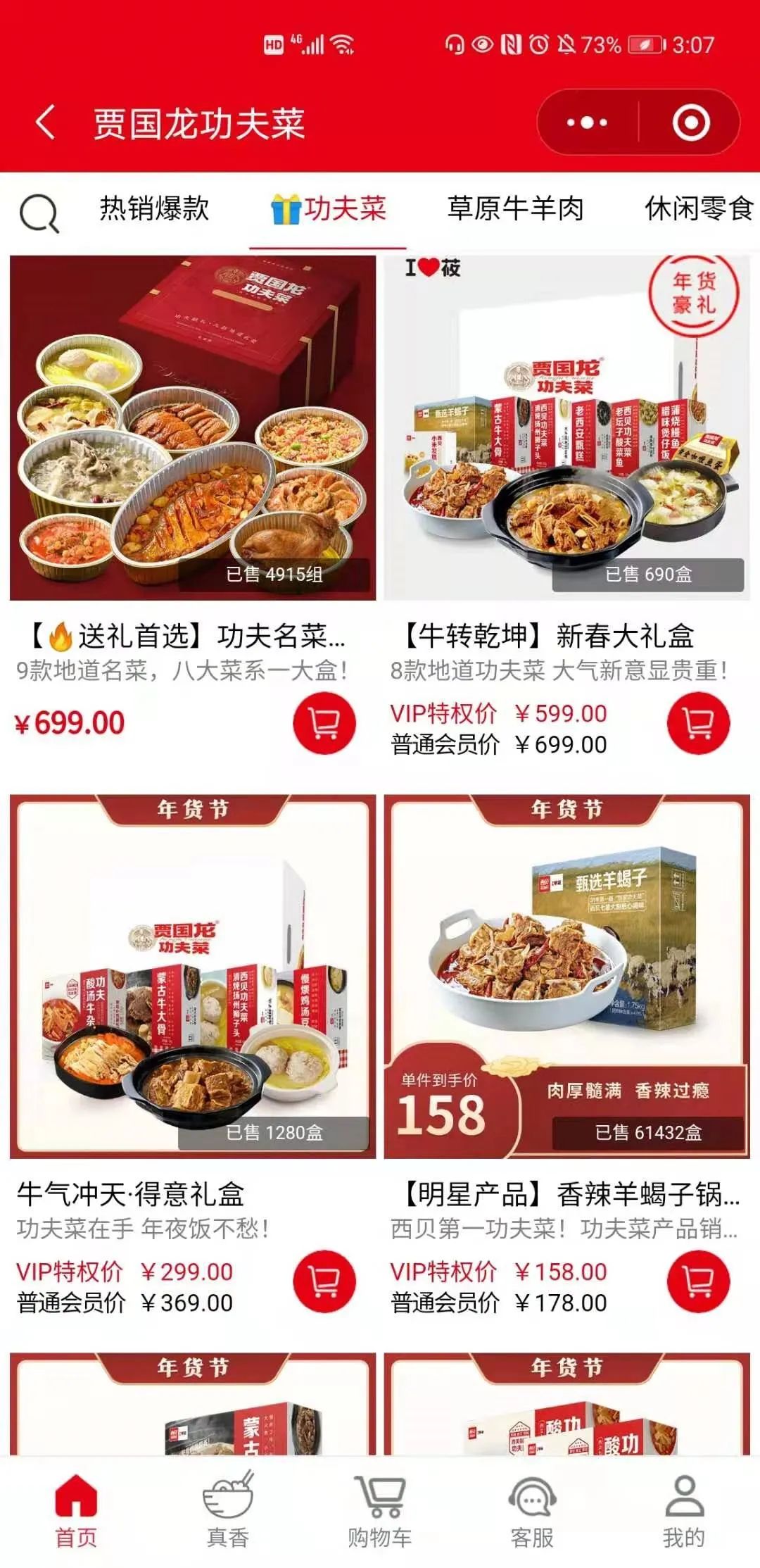The image size is (760, 1568).
Task: Open the search icon
Action: pos(39,212)
